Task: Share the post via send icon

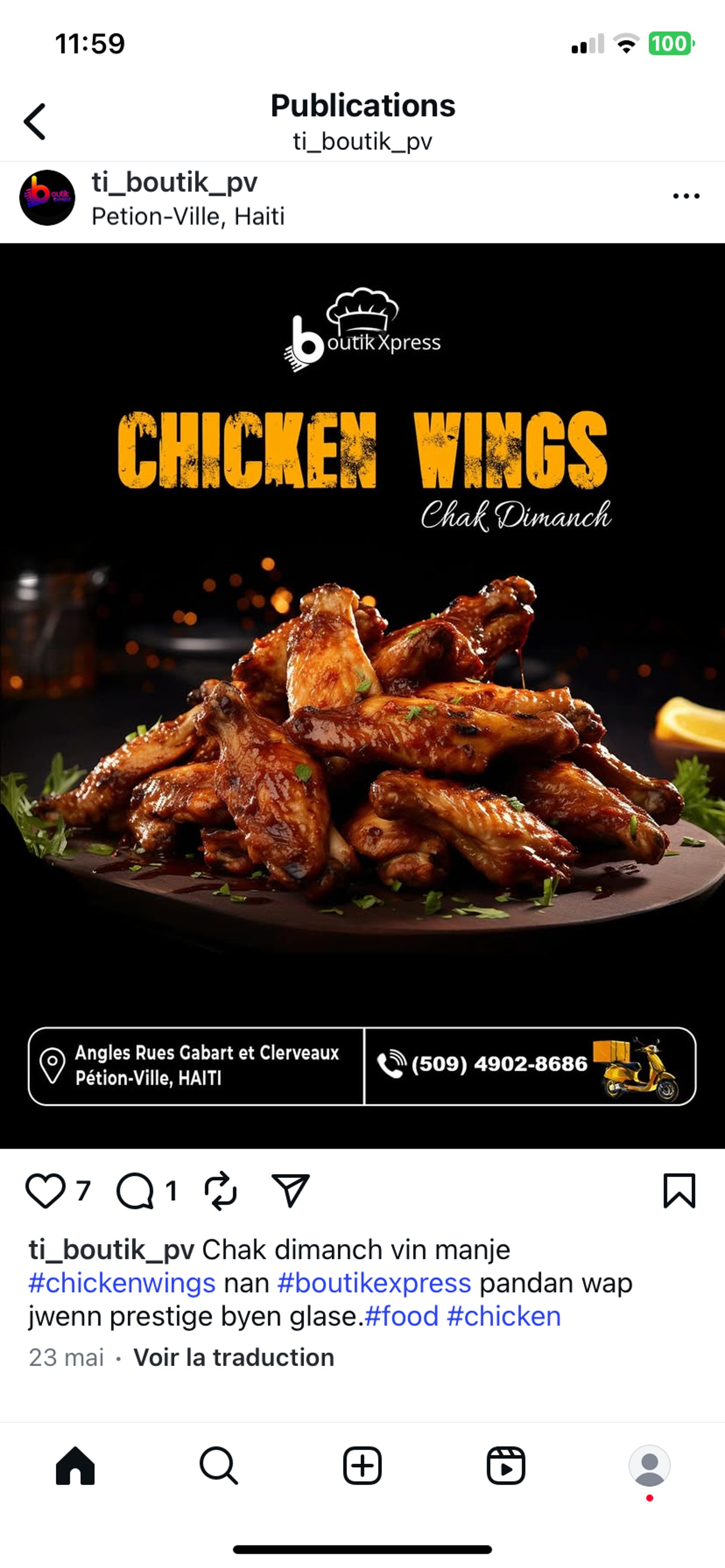Action: tap(290, 1191)
